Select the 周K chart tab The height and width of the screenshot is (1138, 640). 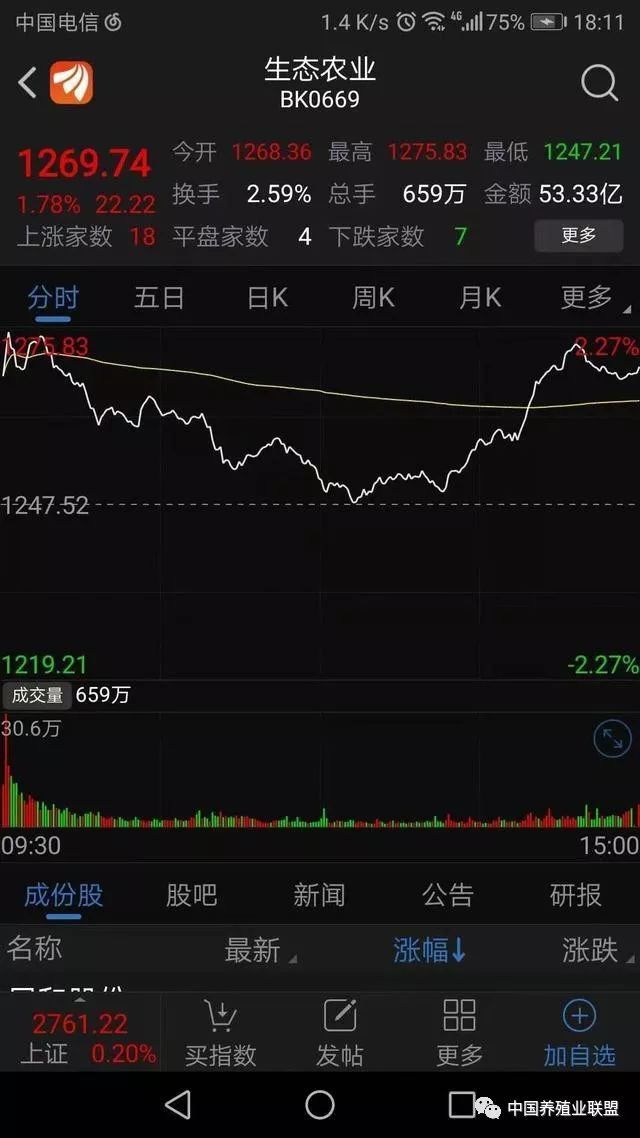pos(373,297)
